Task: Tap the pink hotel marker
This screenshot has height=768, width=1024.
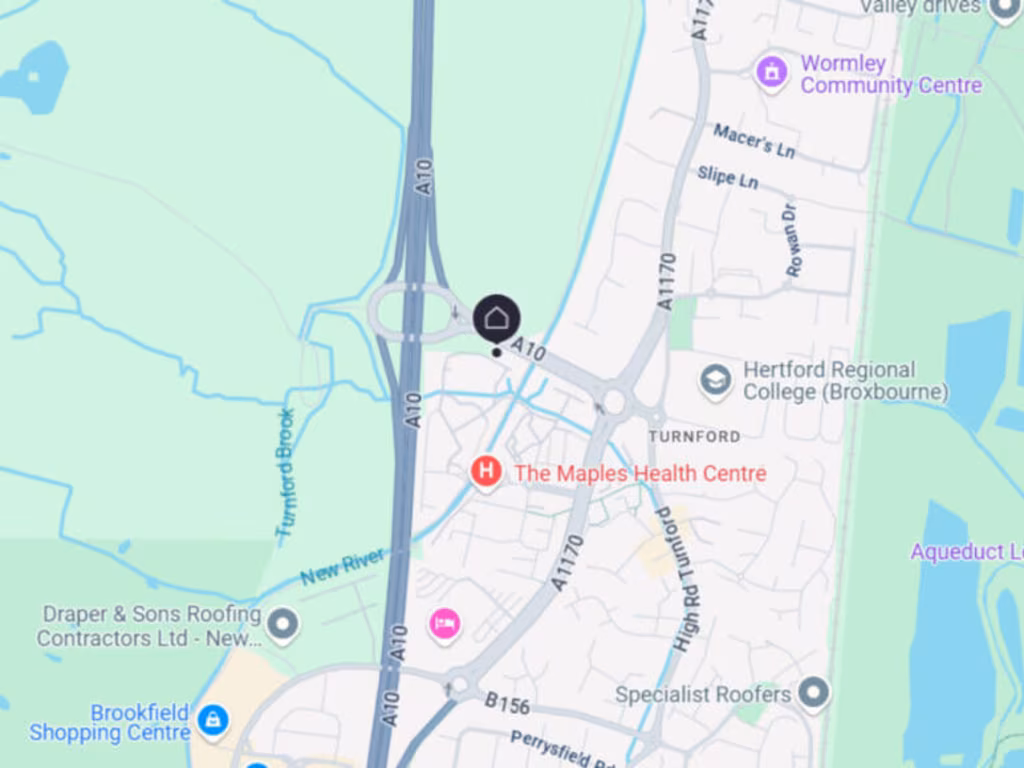Action: click(x=445, y=624)
